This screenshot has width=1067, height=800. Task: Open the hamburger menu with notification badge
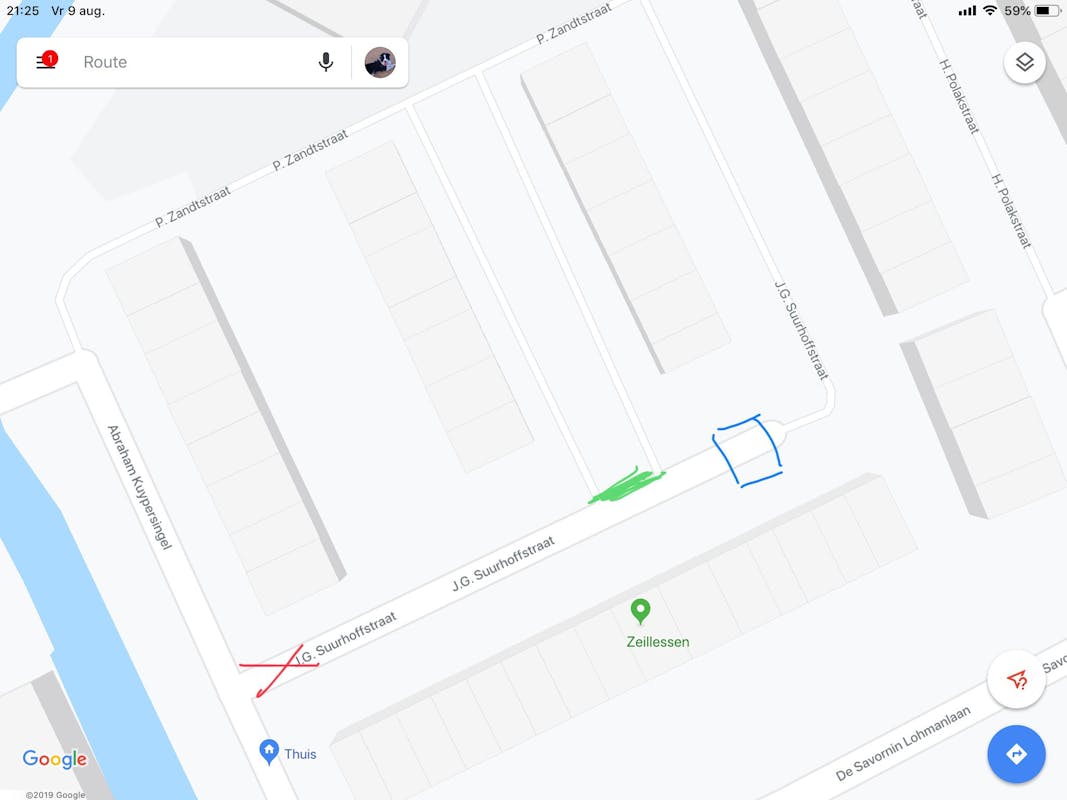pos(46,62)
